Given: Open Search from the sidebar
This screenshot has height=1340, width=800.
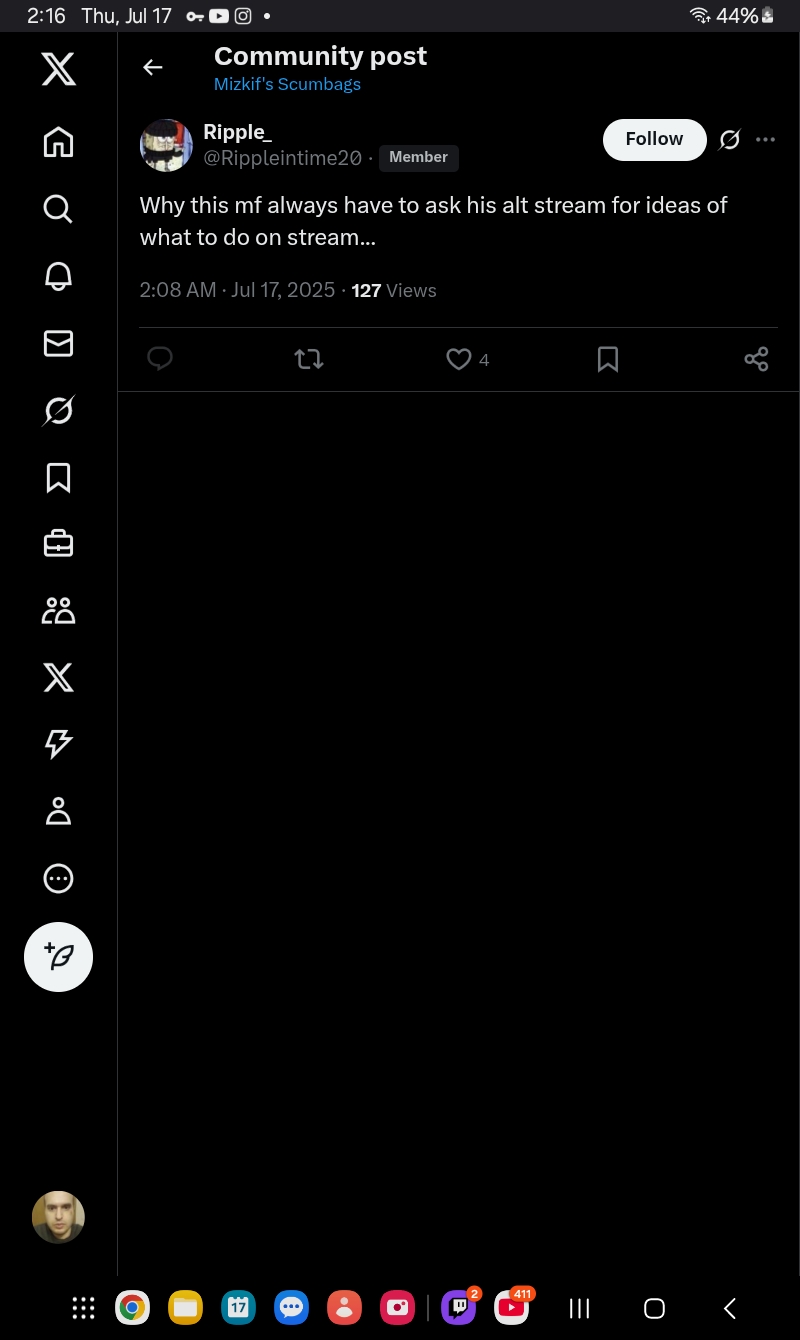Looking at the screenshot, I should pyautogui.click(x=58, y=209).
